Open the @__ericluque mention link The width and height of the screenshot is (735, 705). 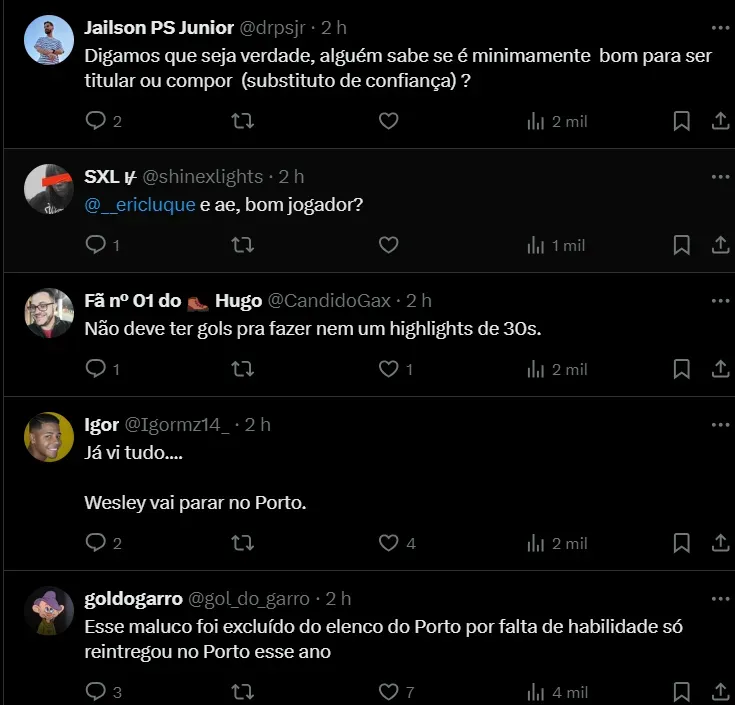tap(140, 204)
